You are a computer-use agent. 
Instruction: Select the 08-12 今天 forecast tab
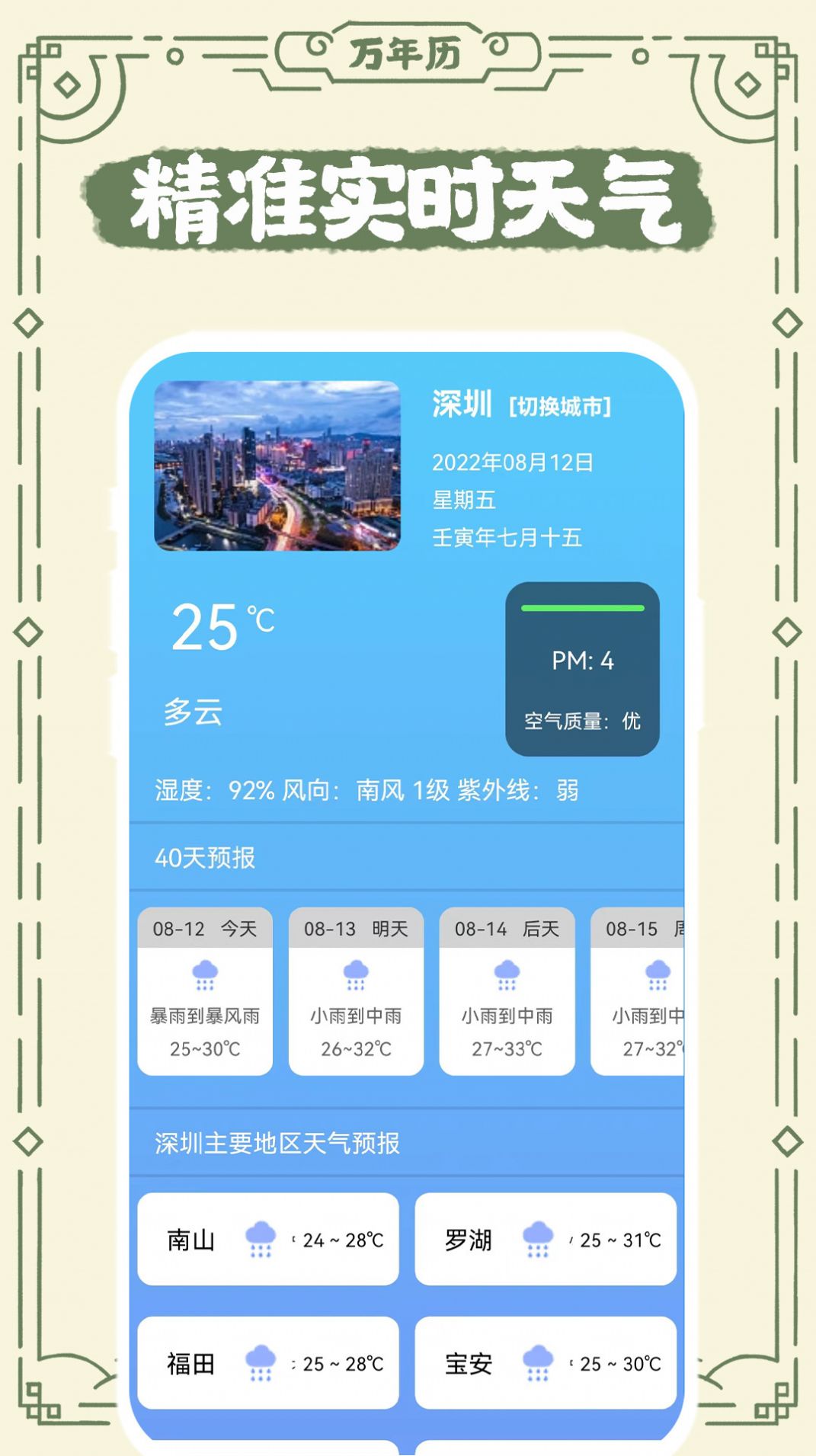[x=203, y=929]
